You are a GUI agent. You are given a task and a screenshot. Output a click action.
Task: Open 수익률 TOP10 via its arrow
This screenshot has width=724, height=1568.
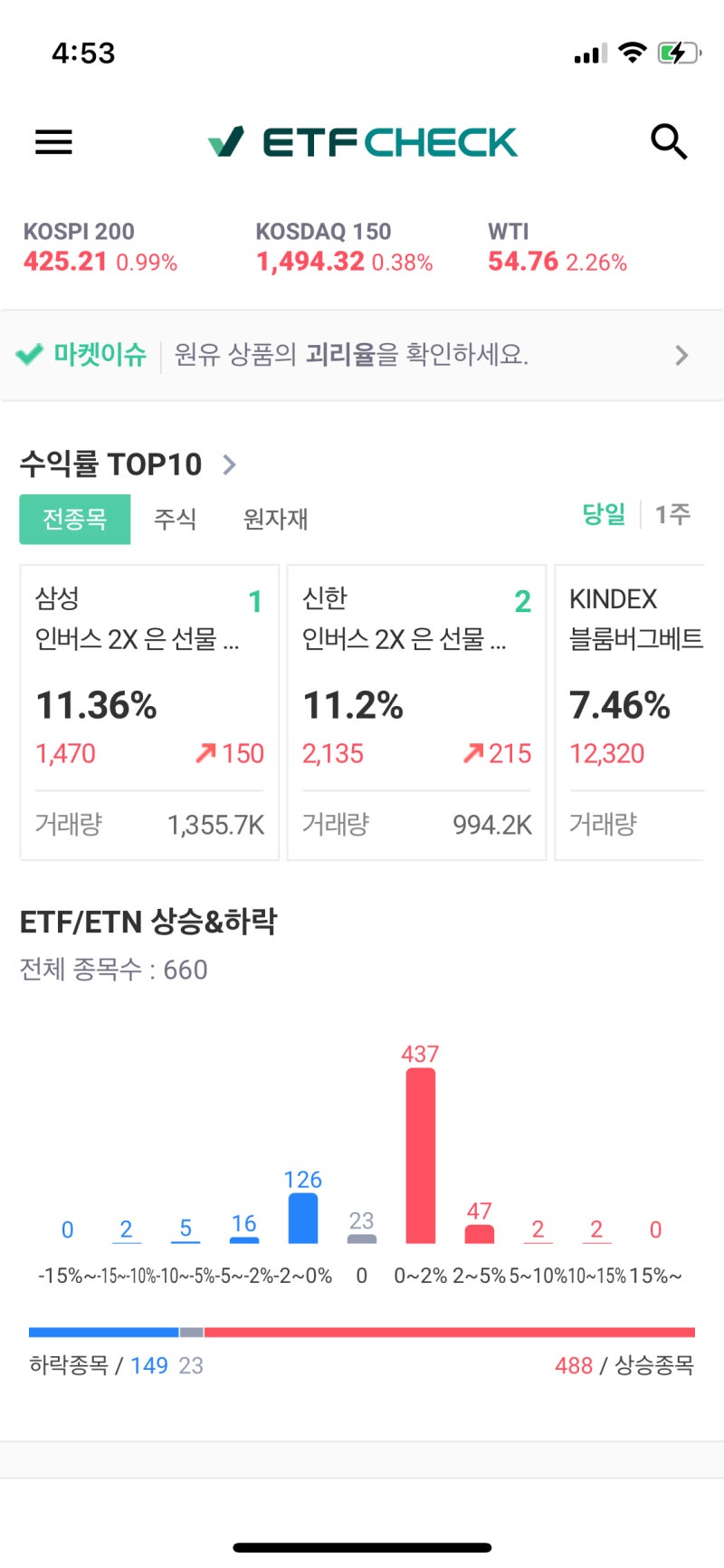(x=230, y=464)
